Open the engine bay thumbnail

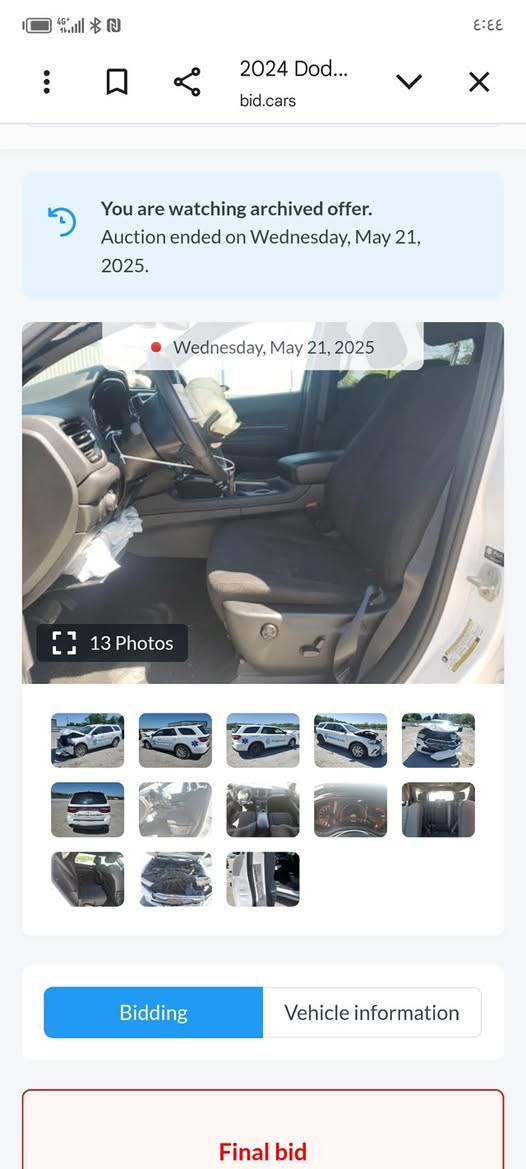click(x=175, y=880)
